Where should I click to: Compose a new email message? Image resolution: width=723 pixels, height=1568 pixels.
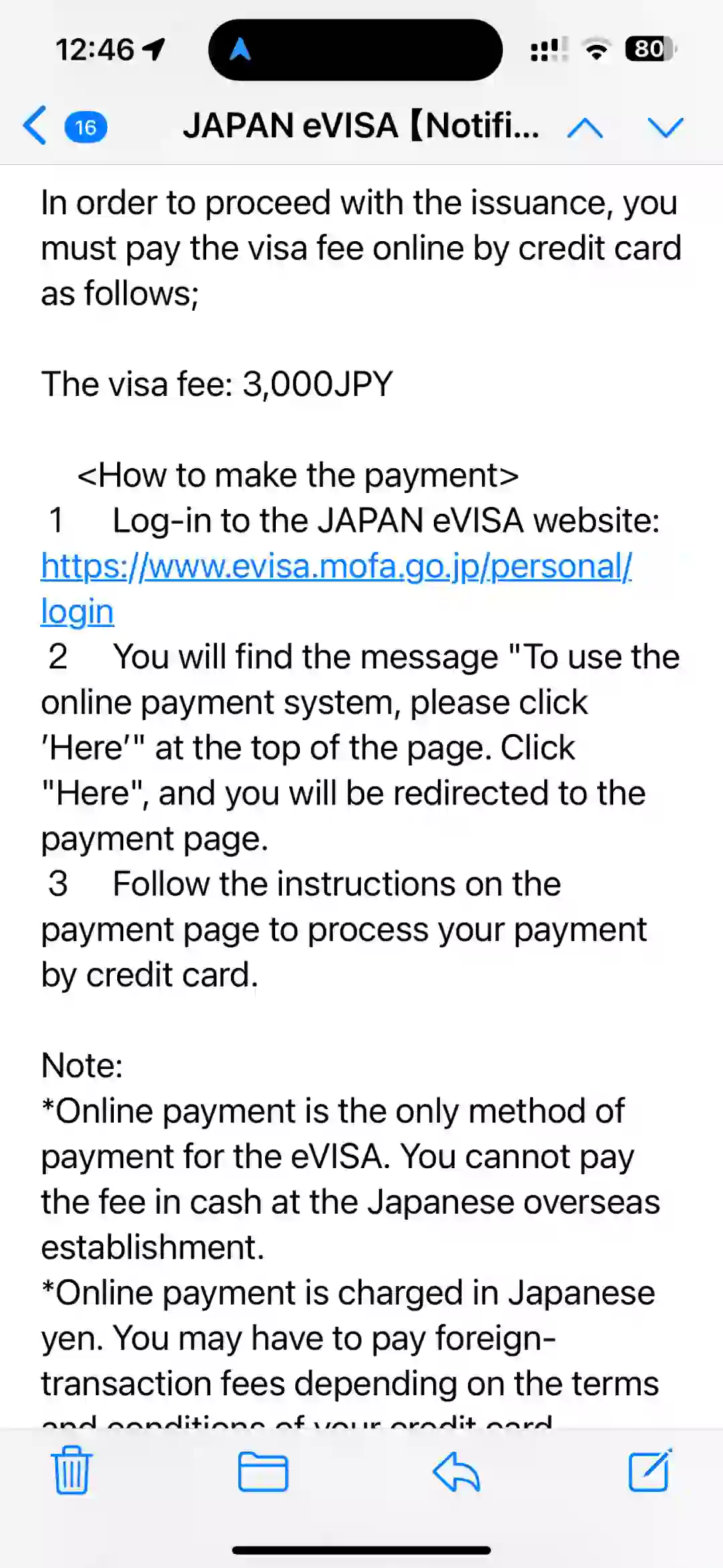(x=650, y=1470)
